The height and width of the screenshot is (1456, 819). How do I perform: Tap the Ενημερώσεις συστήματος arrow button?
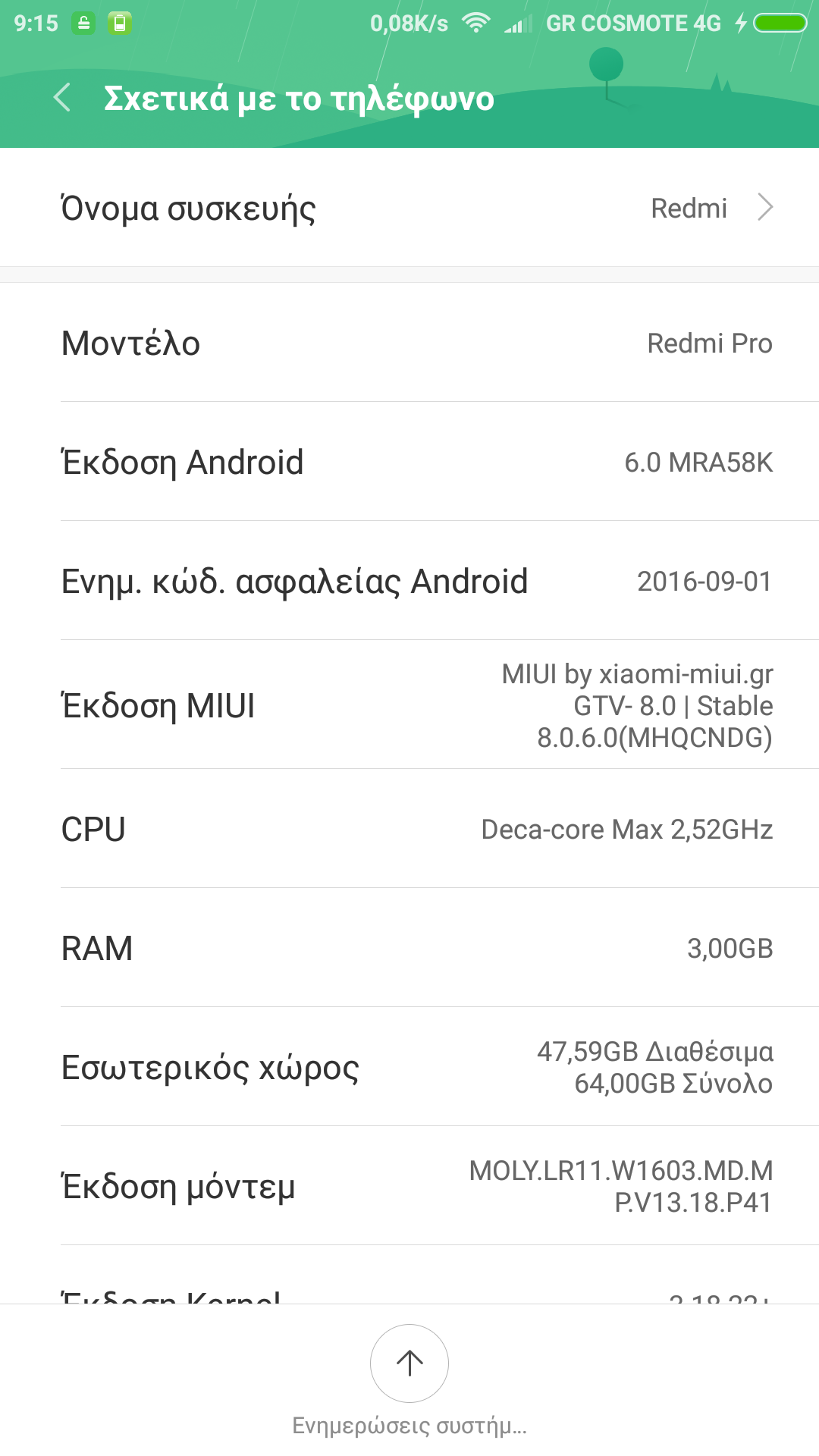click(x=409, y=1363)
